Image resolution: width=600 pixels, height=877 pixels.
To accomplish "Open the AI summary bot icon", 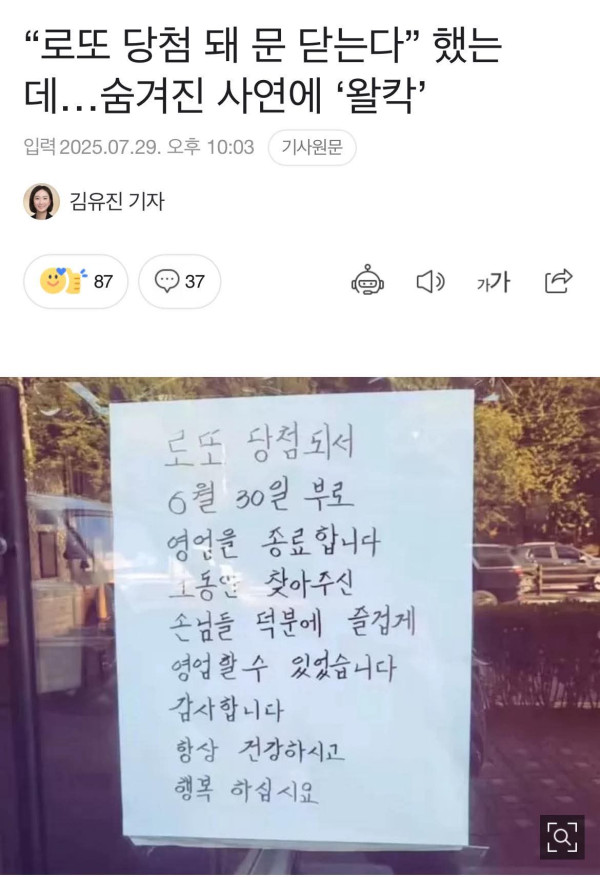I will point(368,281).
